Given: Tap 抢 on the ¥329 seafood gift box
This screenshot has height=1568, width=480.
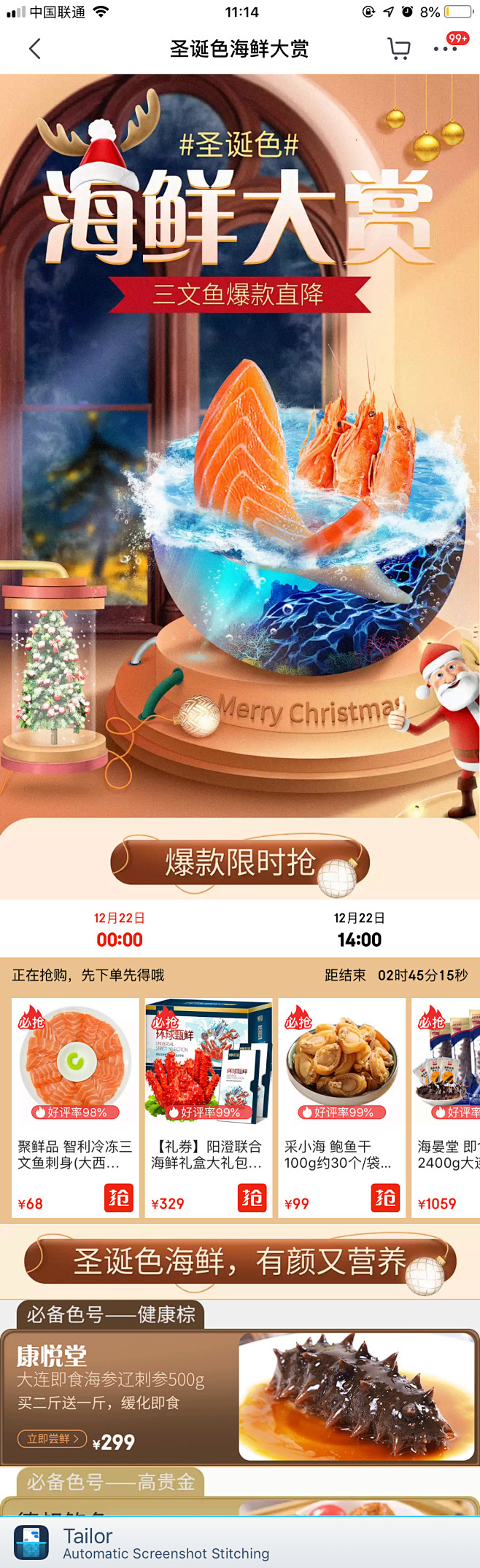Looking at the screenshot, I should [x=252, y=1198].
